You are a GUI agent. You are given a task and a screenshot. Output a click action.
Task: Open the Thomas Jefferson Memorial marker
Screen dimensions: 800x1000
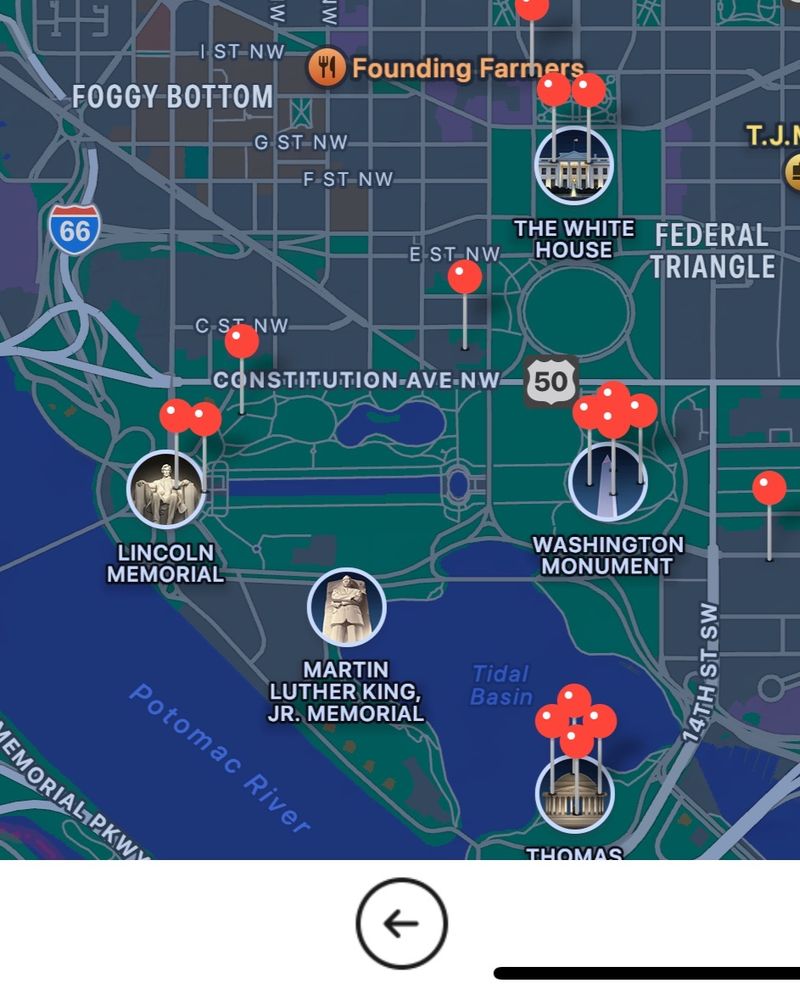point(575,794)
